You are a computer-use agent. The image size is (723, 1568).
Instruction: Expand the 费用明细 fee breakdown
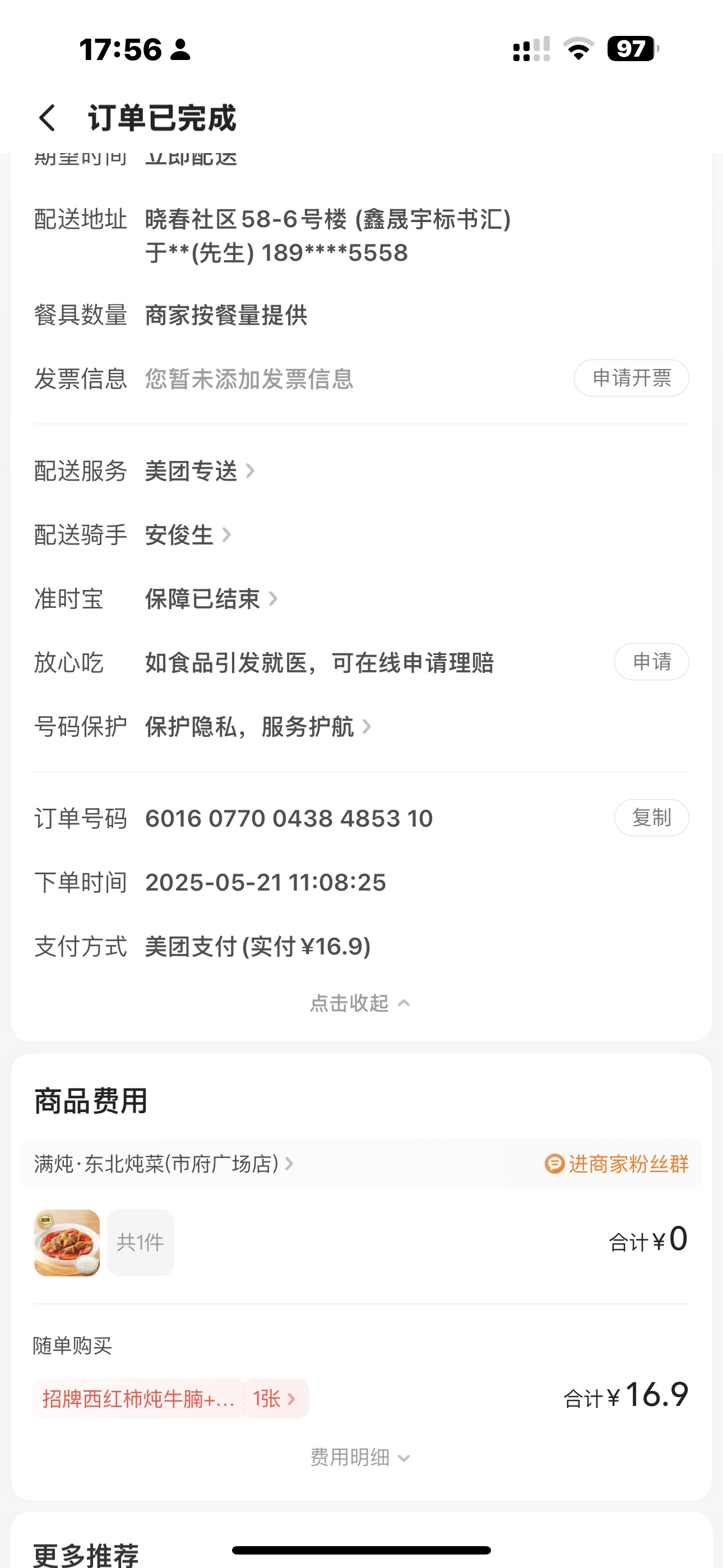[x=360, y=1457]
